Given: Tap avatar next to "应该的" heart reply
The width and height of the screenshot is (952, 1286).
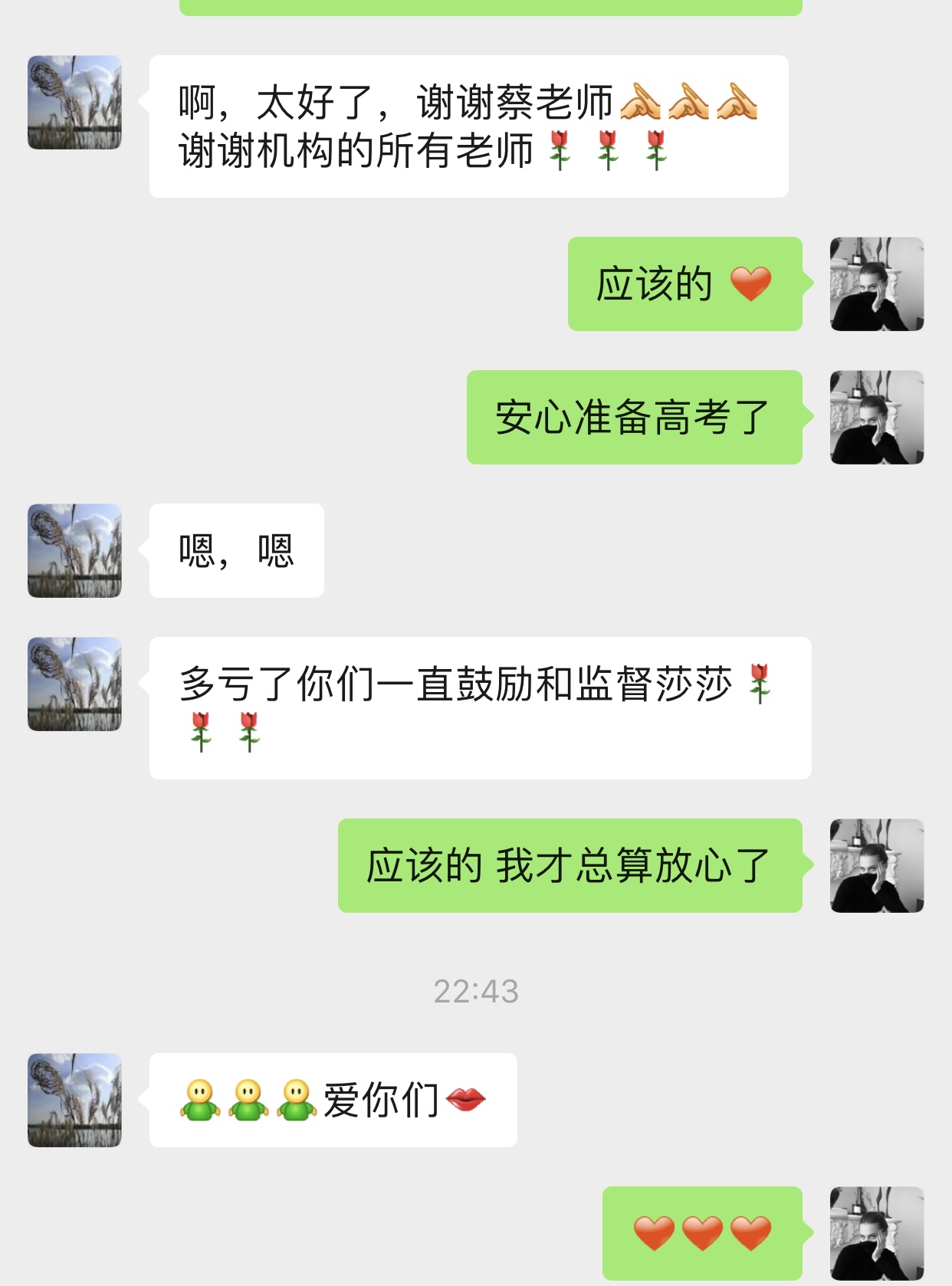Looking at the screenshot, I should pyautogui.click(x=877, y=284).
